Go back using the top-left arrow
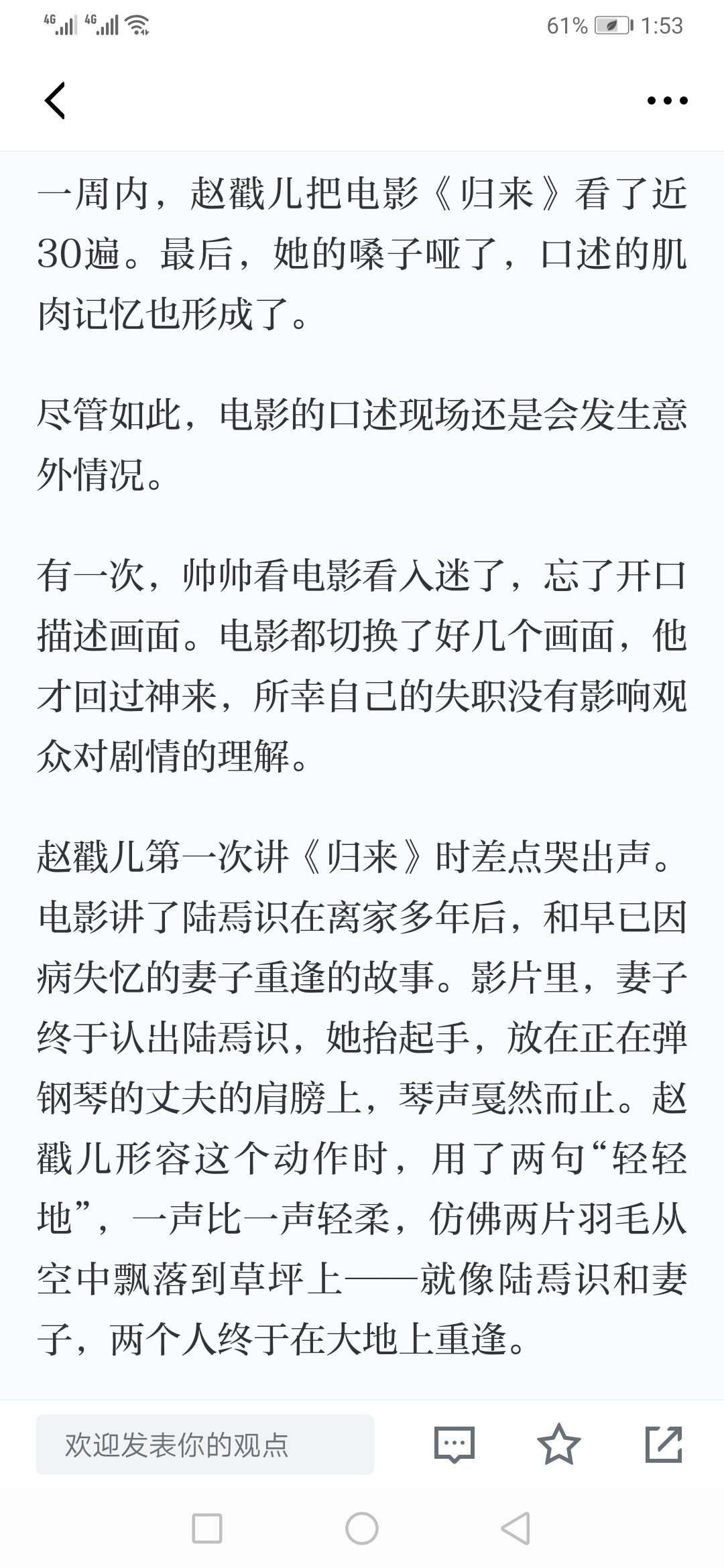 click(55, 101)
